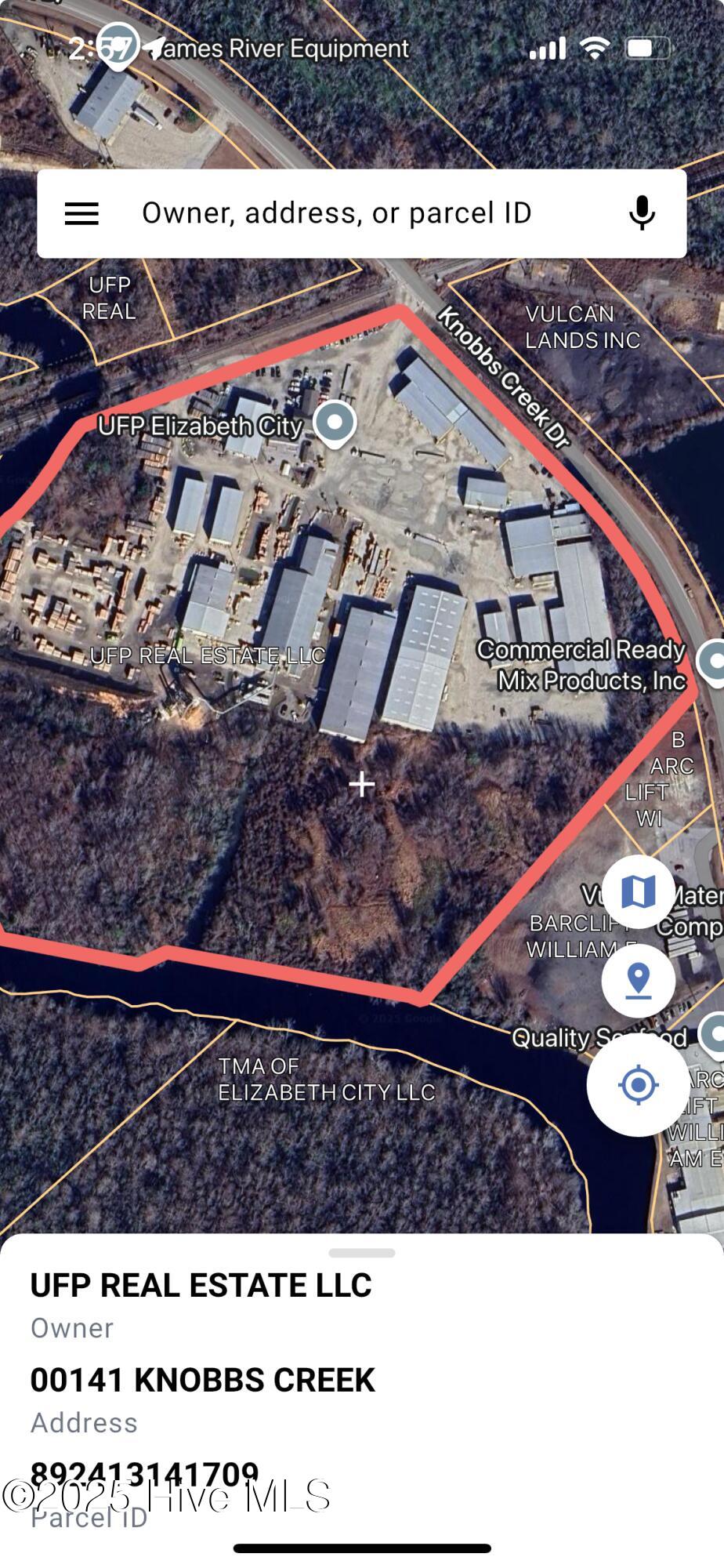The height and width of the screenshot is (1568, 724).
Task: Start voice search with the microphone
Action: tap(642, 213)
